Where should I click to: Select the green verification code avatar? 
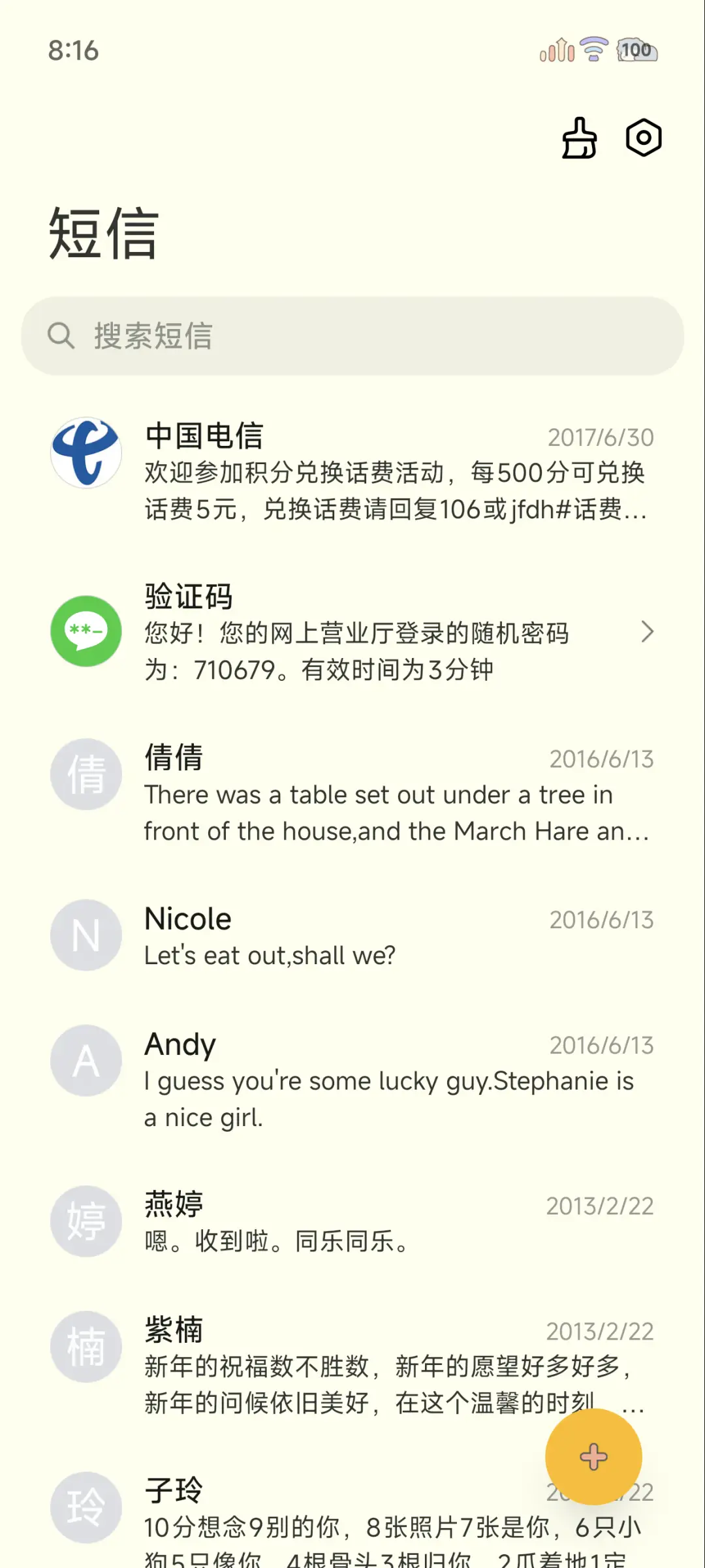click(x=86, y=631)
